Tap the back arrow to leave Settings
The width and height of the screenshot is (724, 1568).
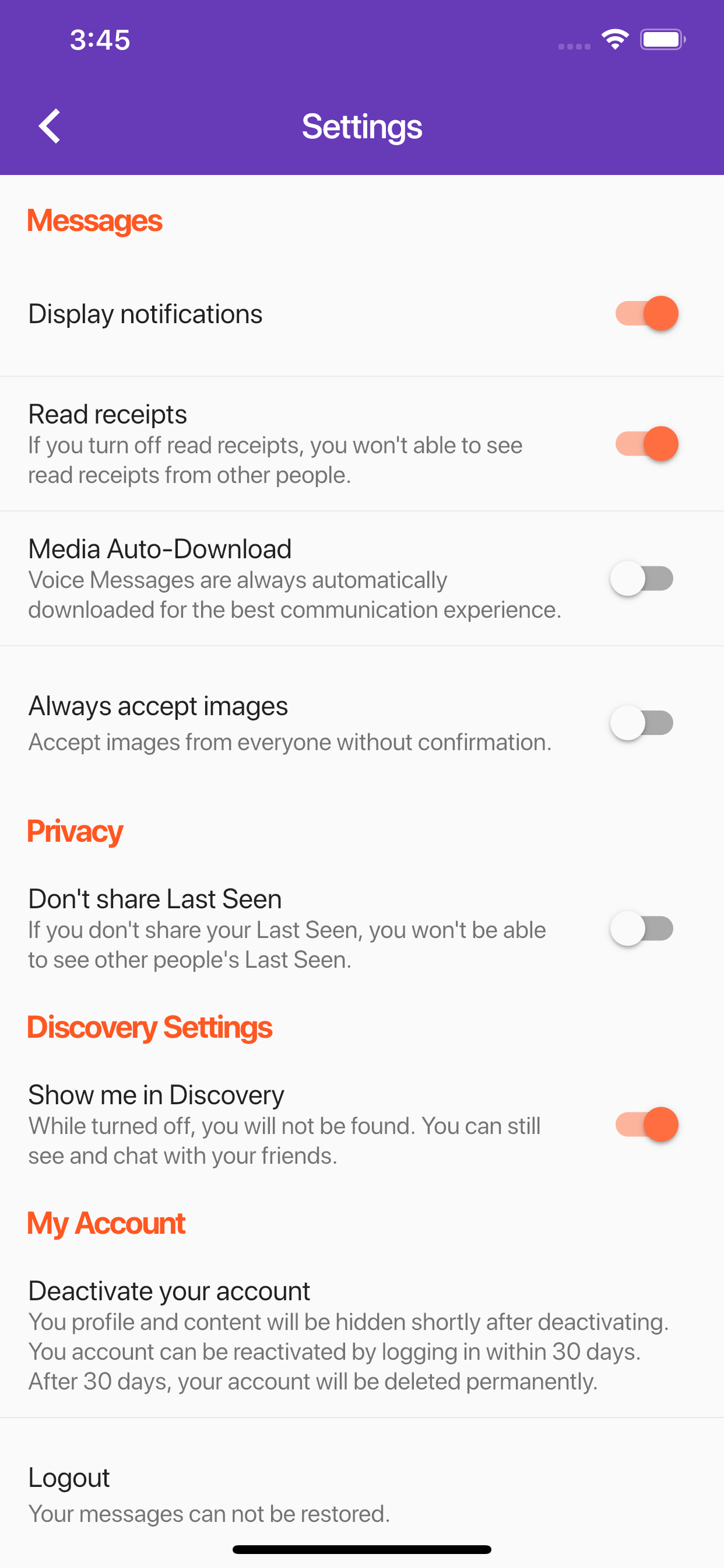(50, 126)
